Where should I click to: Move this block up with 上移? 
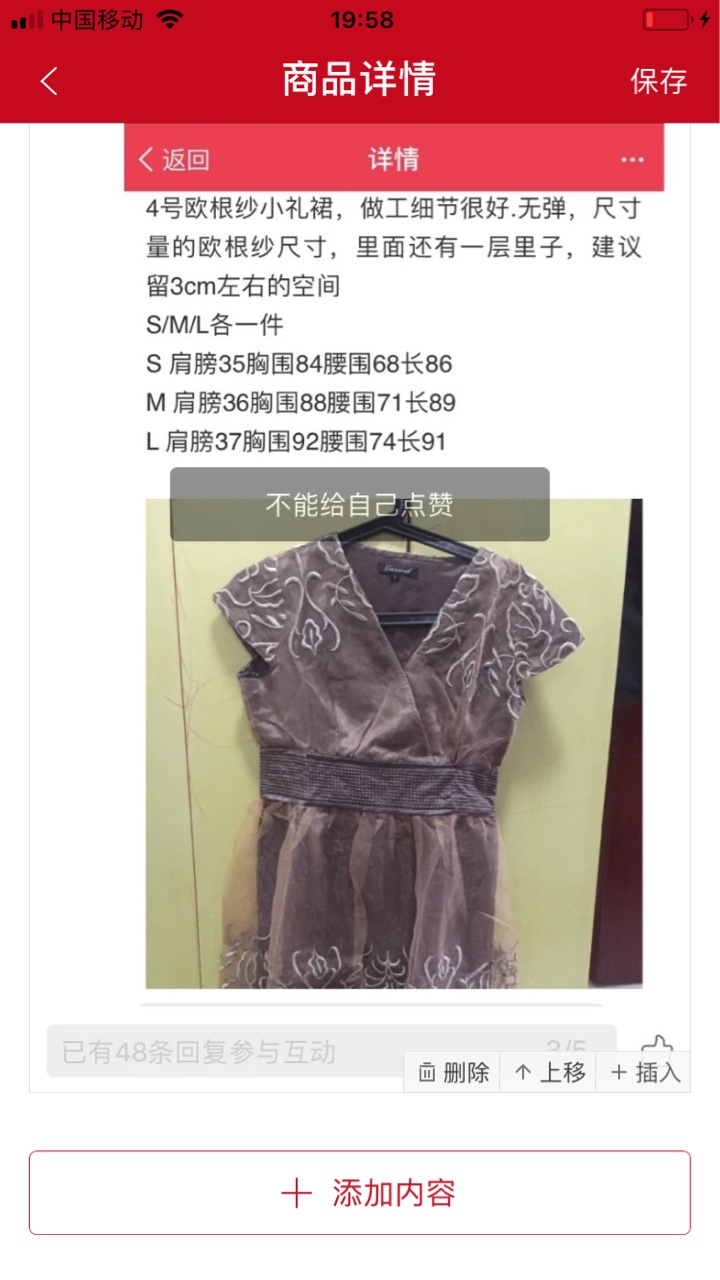(548, 1073)
